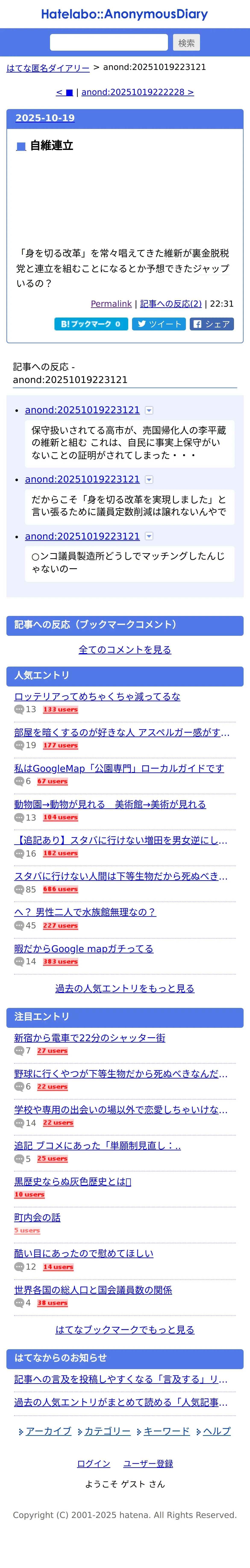This screenshot has width=250, height=1568.
Task: Open the entry 暇だからGoogle mapガチってる
Action: click(x=84, y=948)
